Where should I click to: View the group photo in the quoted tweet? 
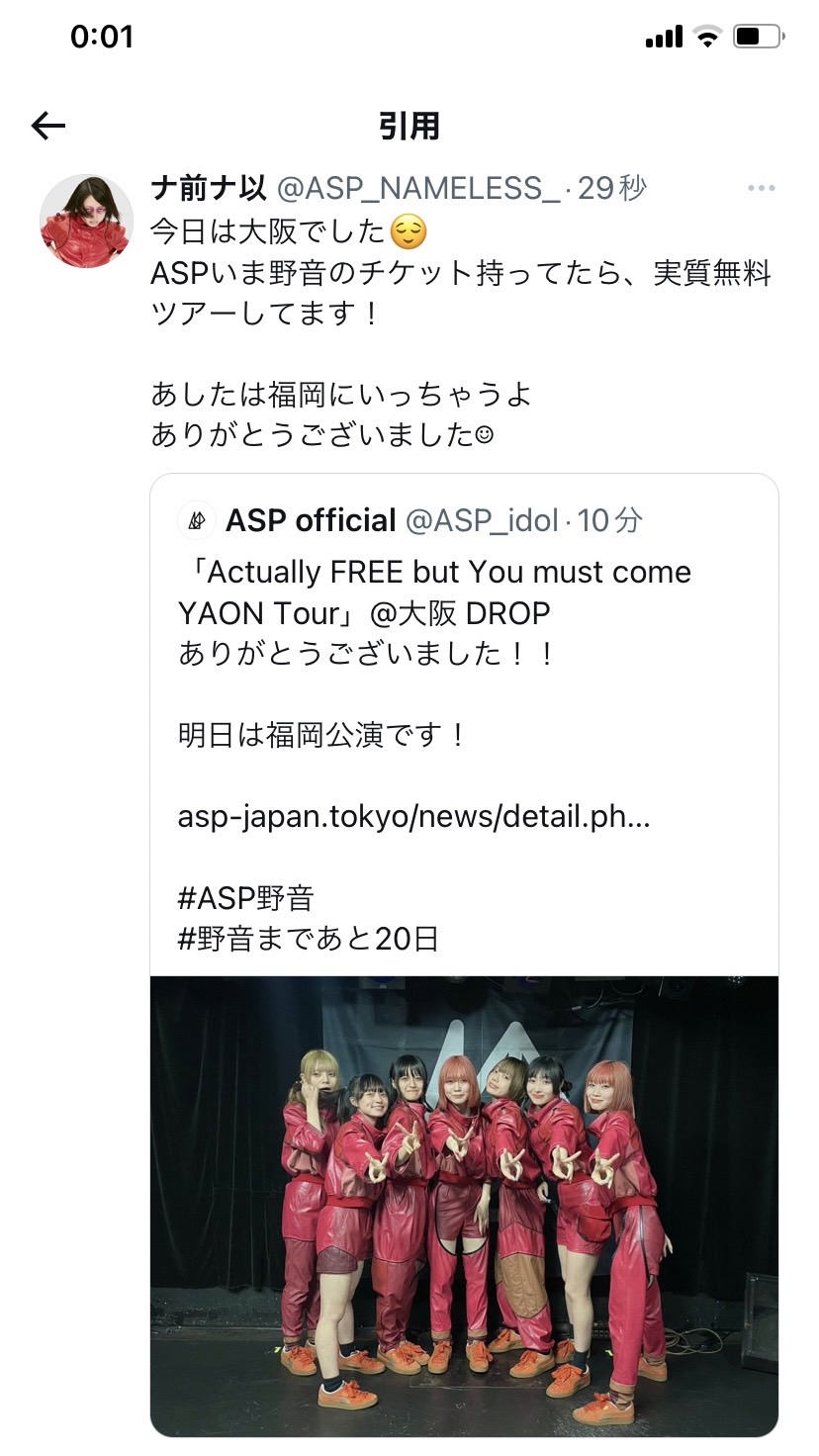[464, 1205]
